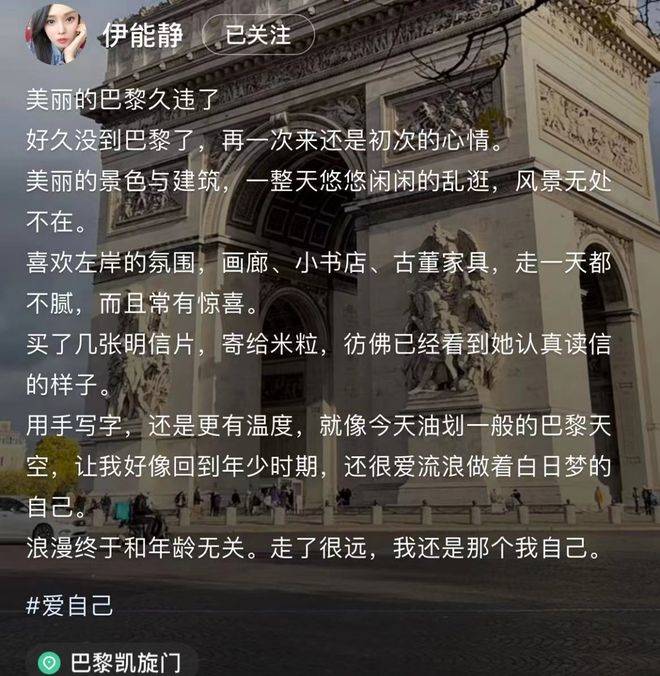Open 伊能静's profile avatar
Screen dimensions: 660x676
(x=54, y=34)
